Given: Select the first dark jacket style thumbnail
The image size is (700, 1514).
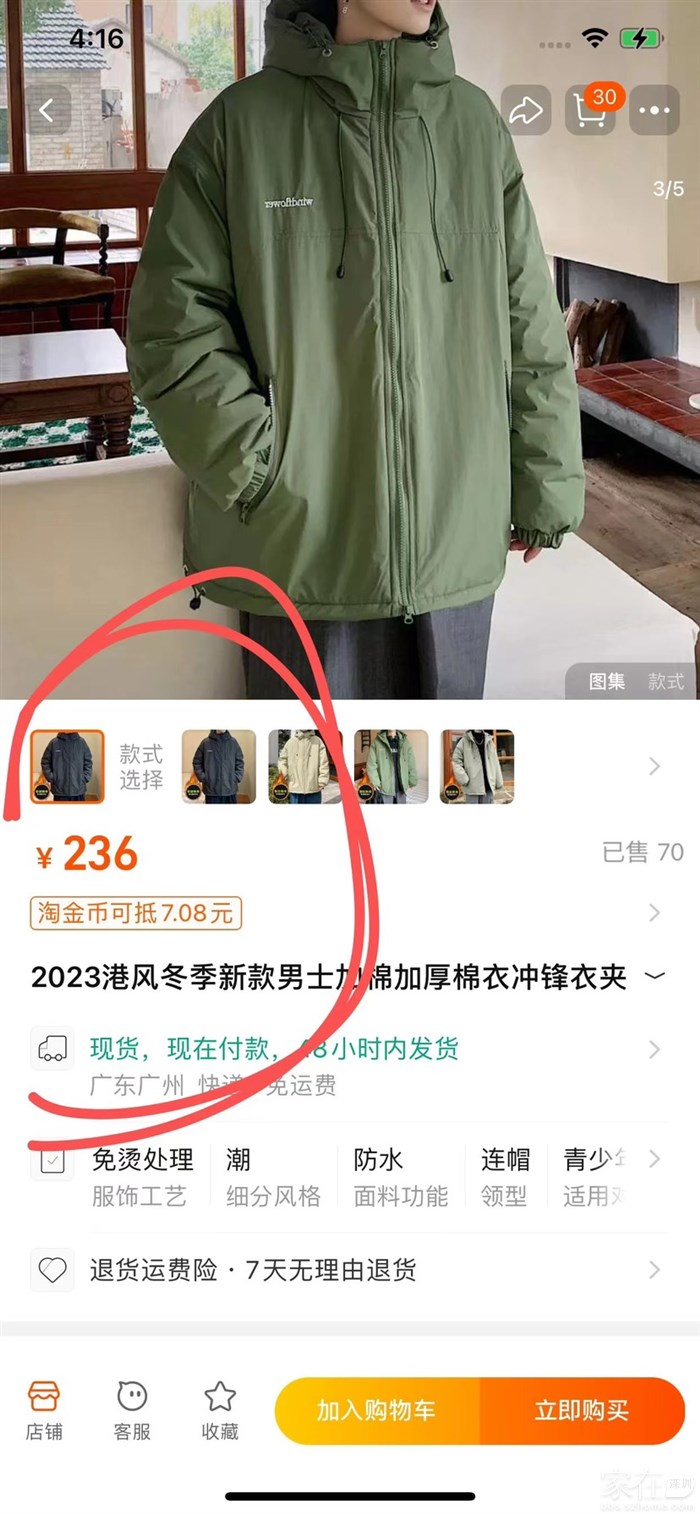Looking at the screenshot, I should 67,766.
